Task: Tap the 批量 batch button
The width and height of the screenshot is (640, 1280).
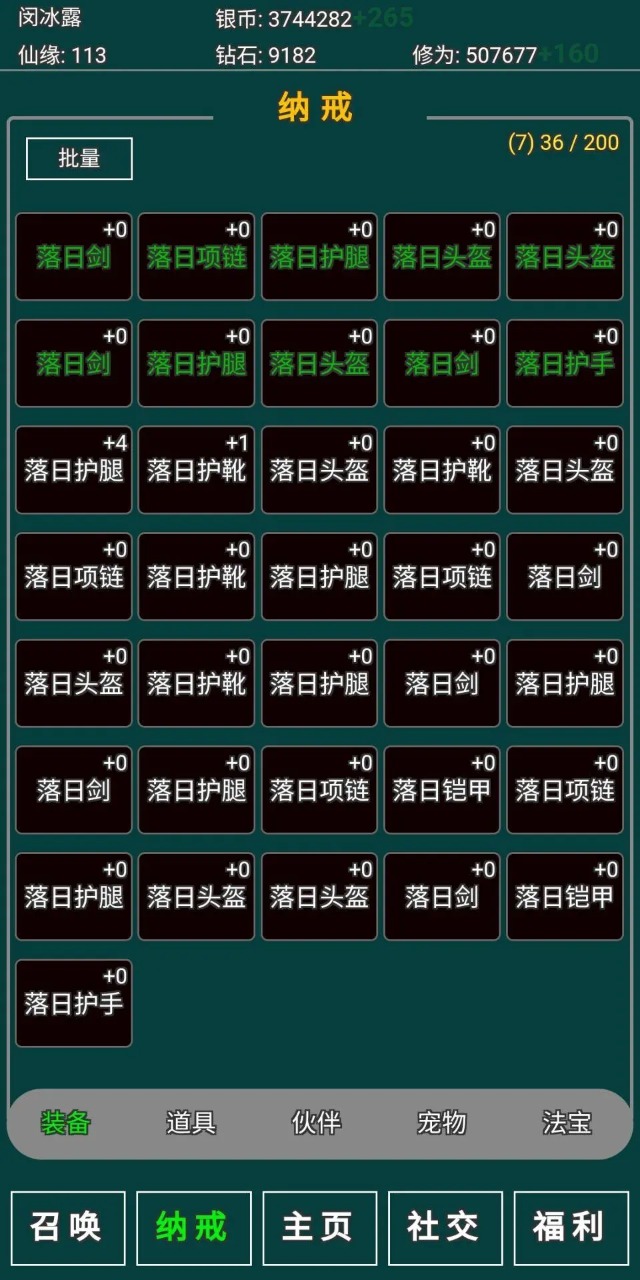Action: pos(79,159)
